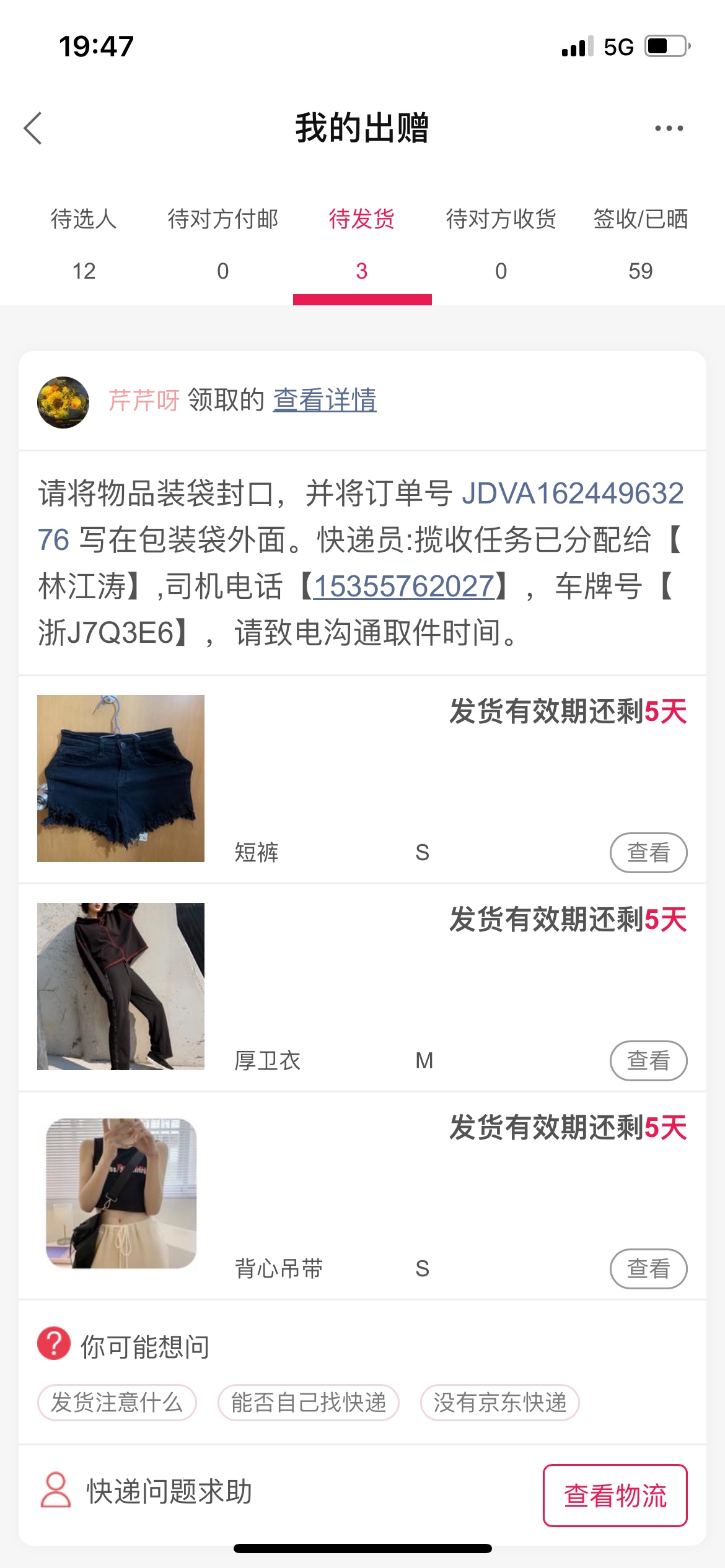Tap the 查看物流 button

[x=615, y=1495]
